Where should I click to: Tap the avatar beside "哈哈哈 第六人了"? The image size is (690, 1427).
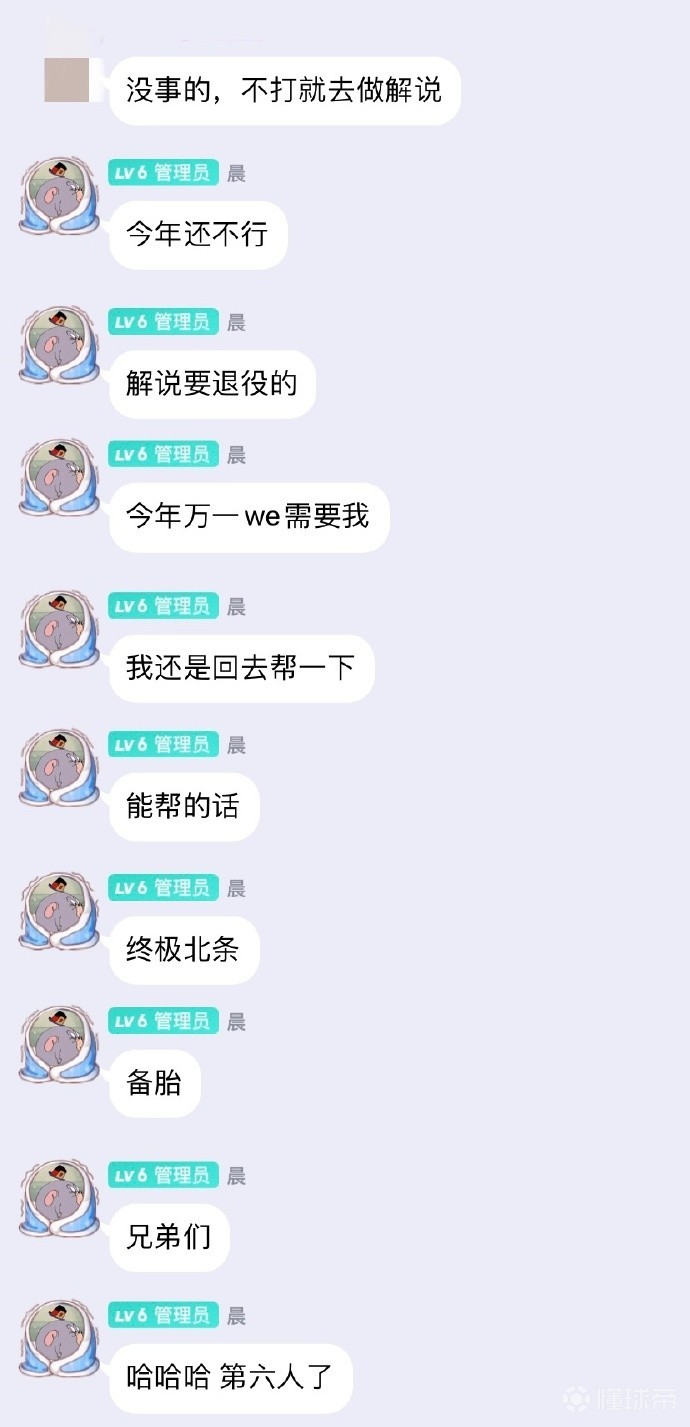pos(59,1338)
